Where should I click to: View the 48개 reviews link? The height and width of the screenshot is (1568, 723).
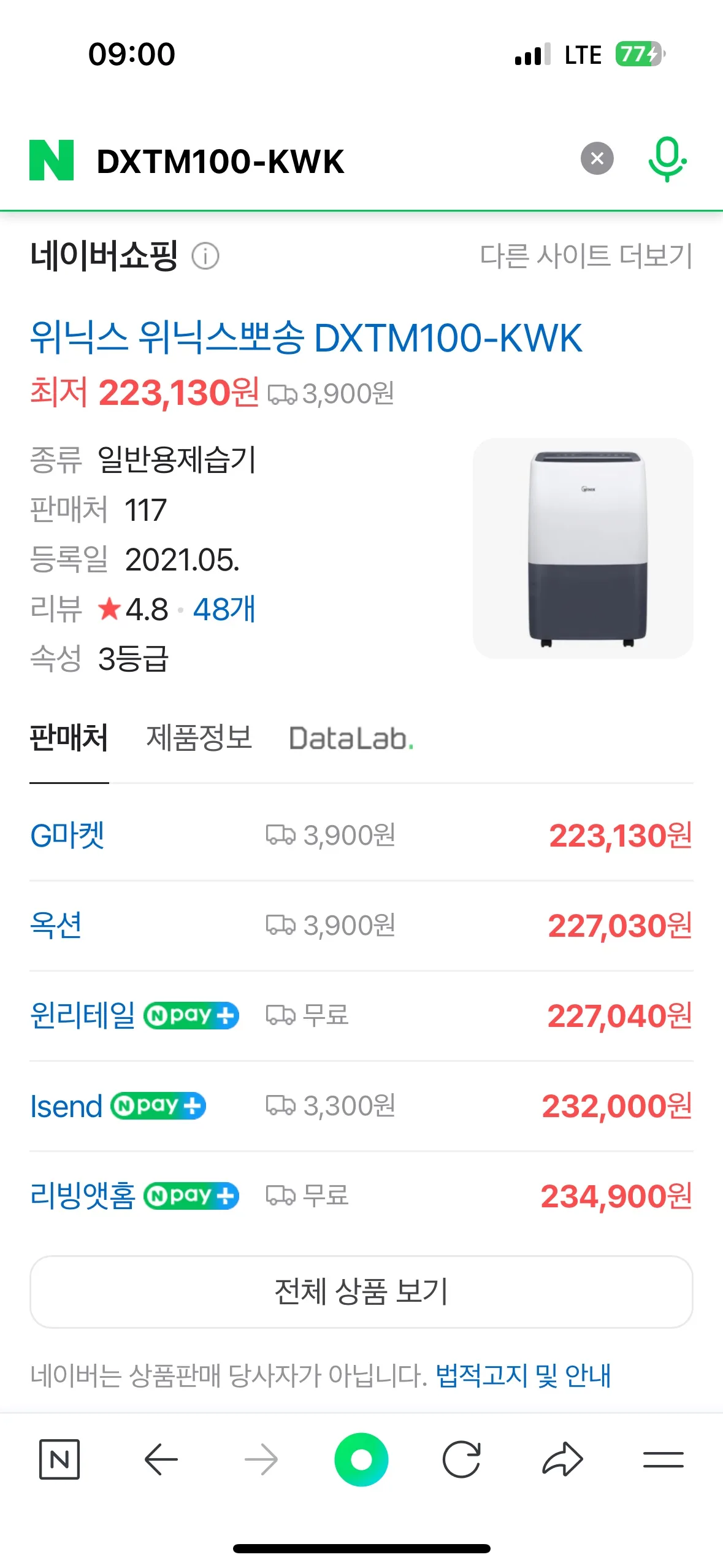(224, 609)
